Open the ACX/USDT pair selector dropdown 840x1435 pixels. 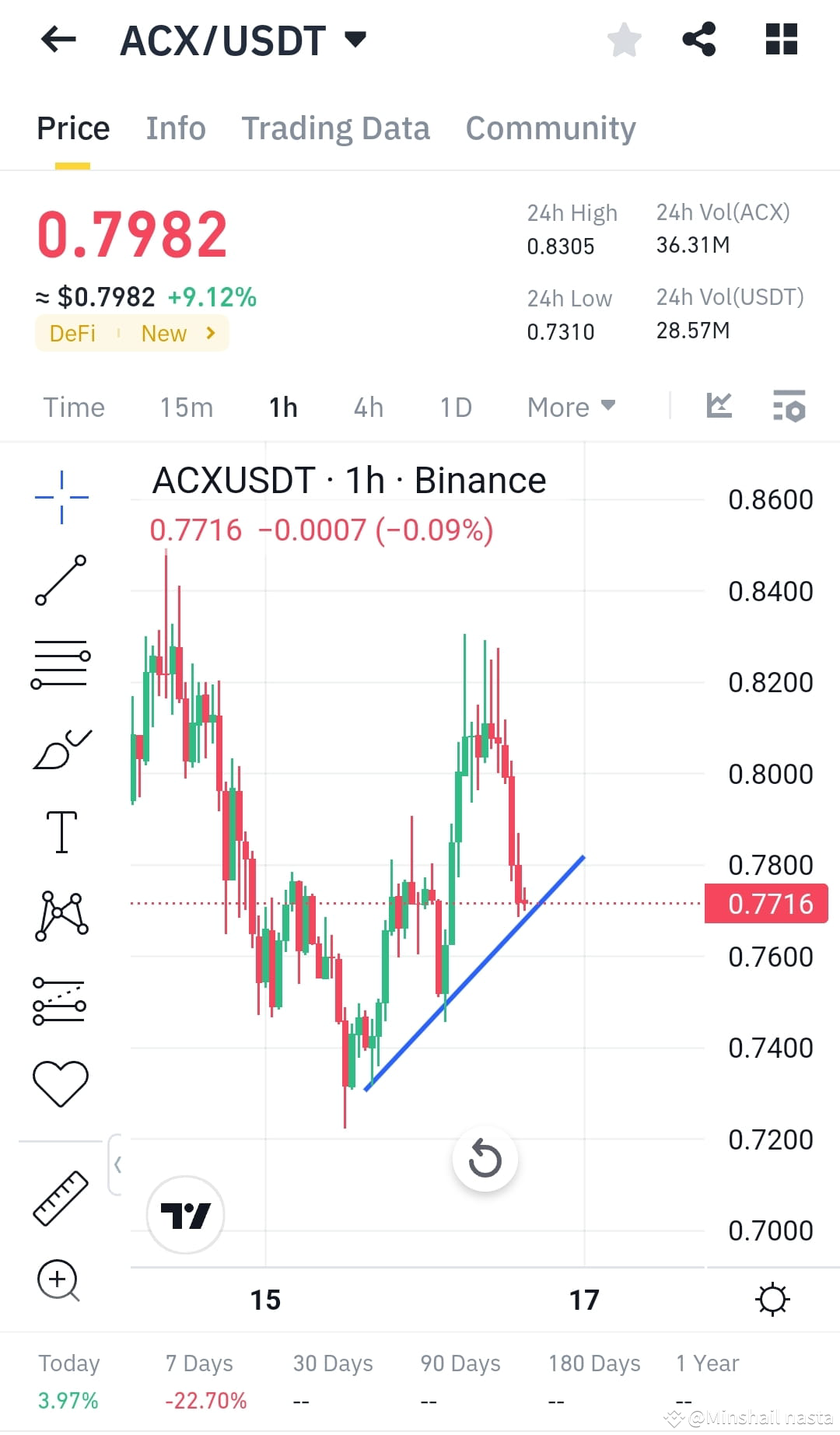pos(356,39)
